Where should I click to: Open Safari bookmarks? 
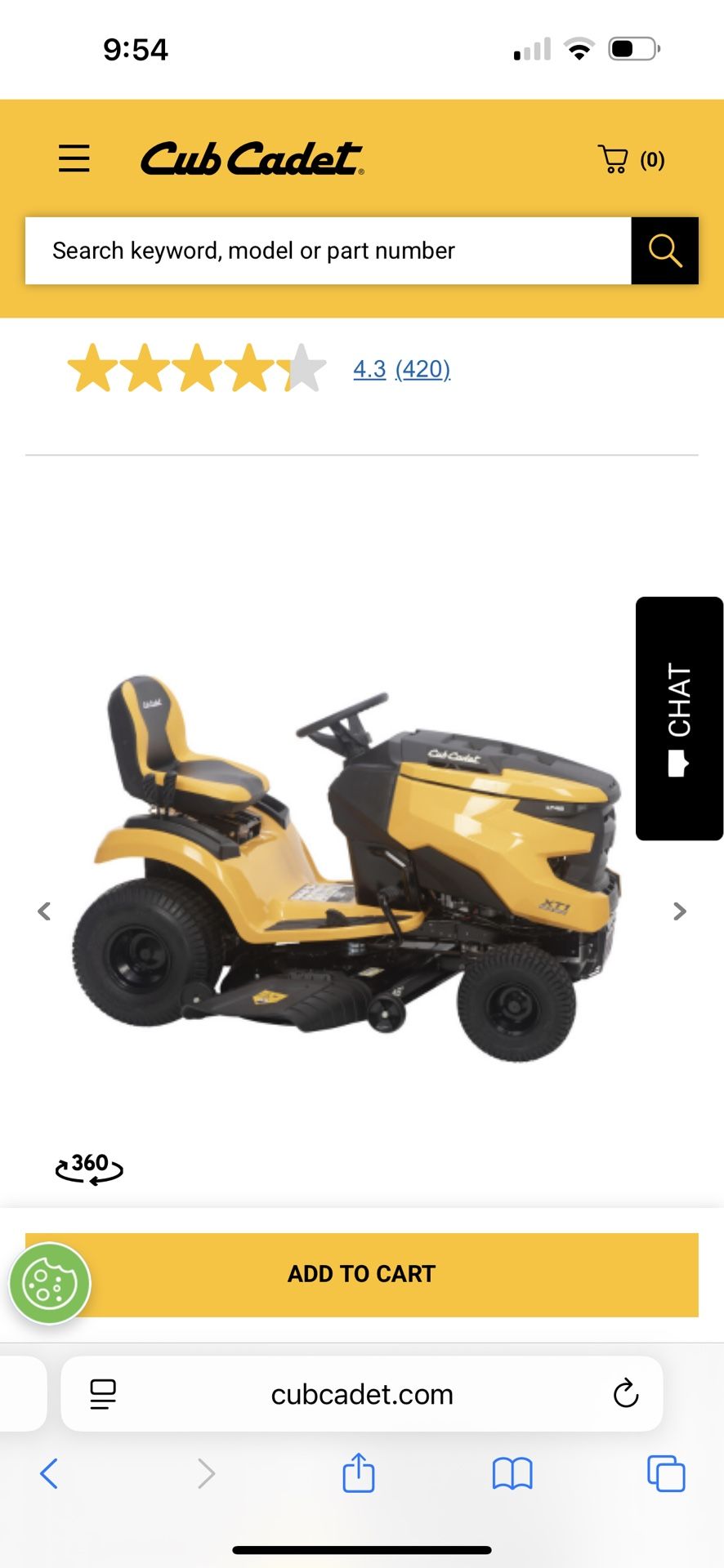512,1474
